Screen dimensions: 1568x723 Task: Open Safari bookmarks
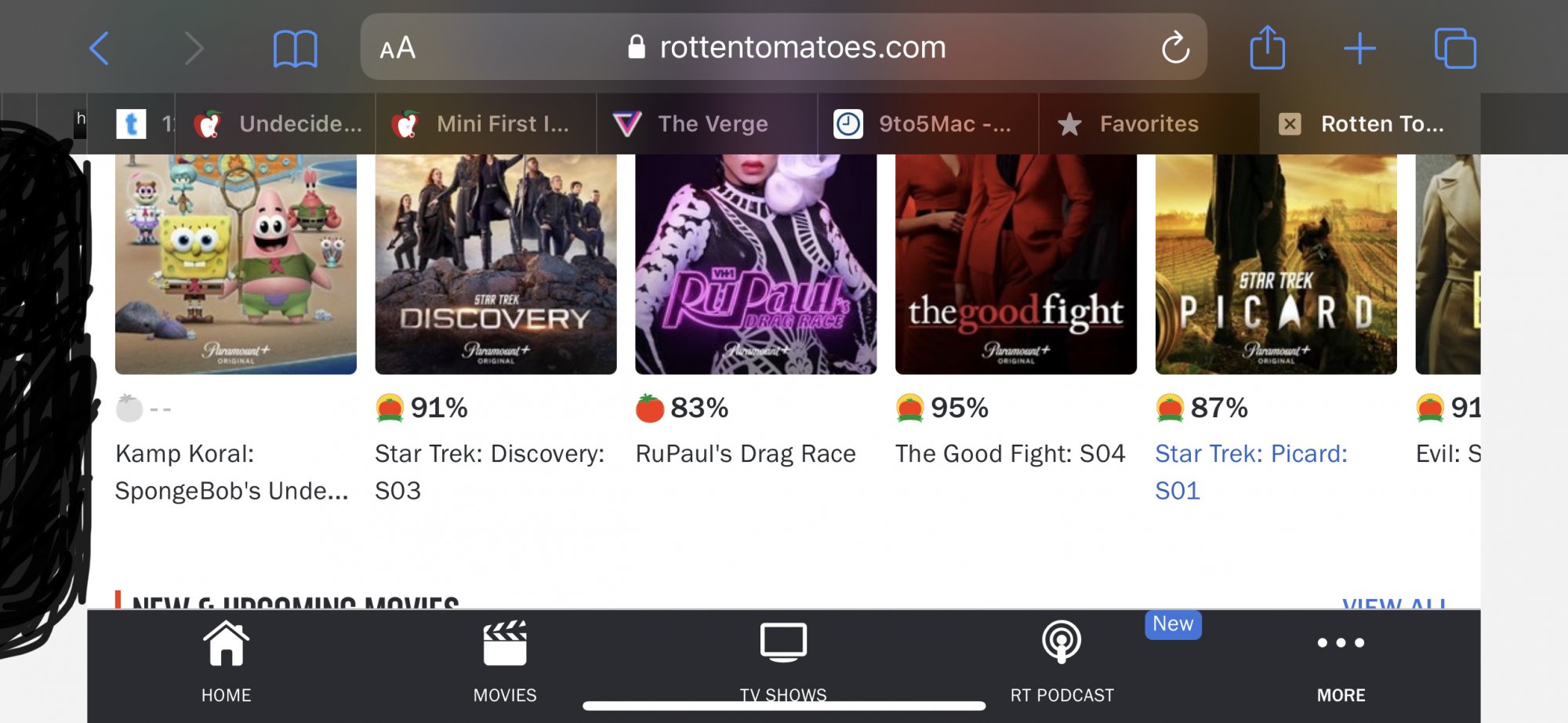point(295,49)
